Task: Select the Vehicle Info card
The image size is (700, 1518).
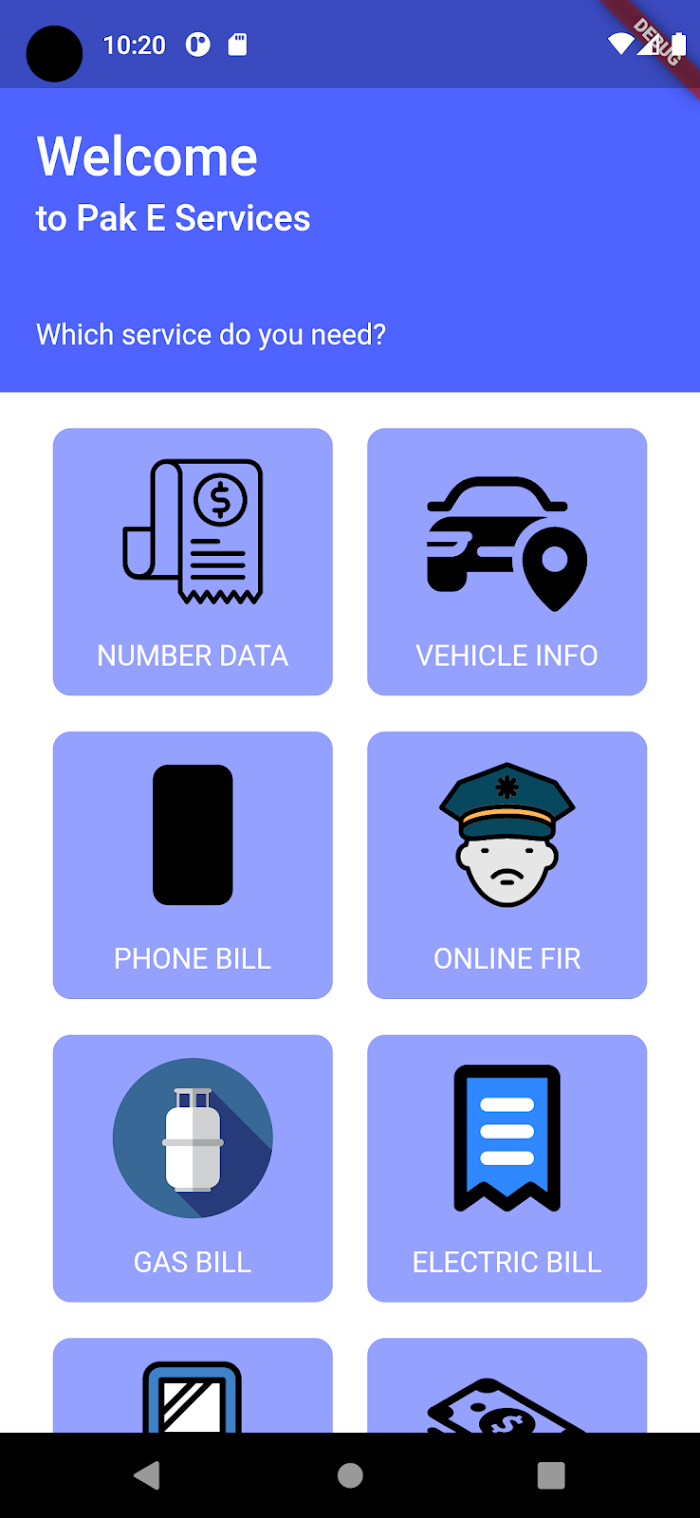Action: pyautogui.click(x=507, y=561)
